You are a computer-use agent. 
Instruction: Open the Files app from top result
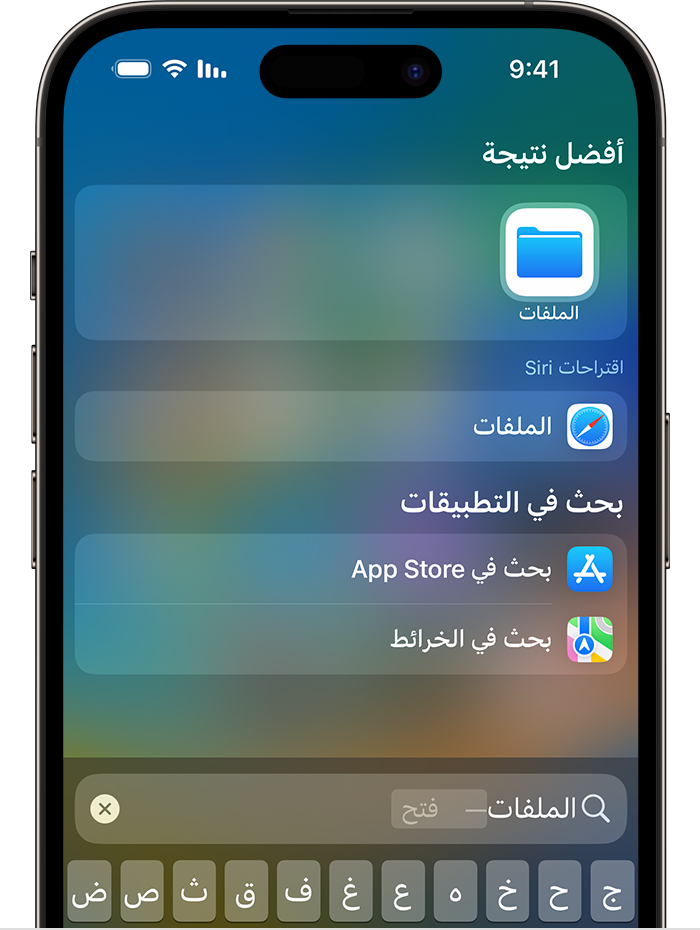[549, 253]
